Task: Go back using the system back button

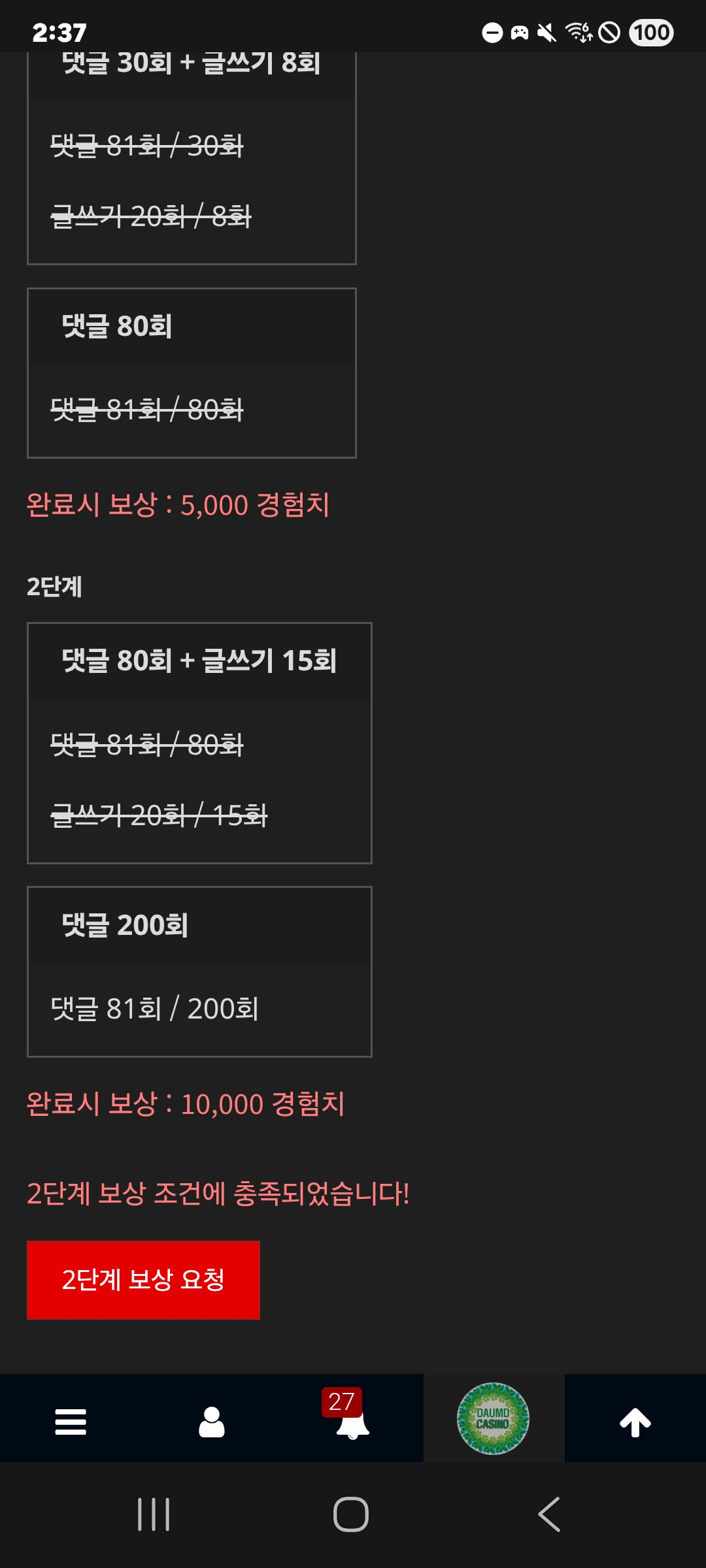Action: click(549, 1514)
